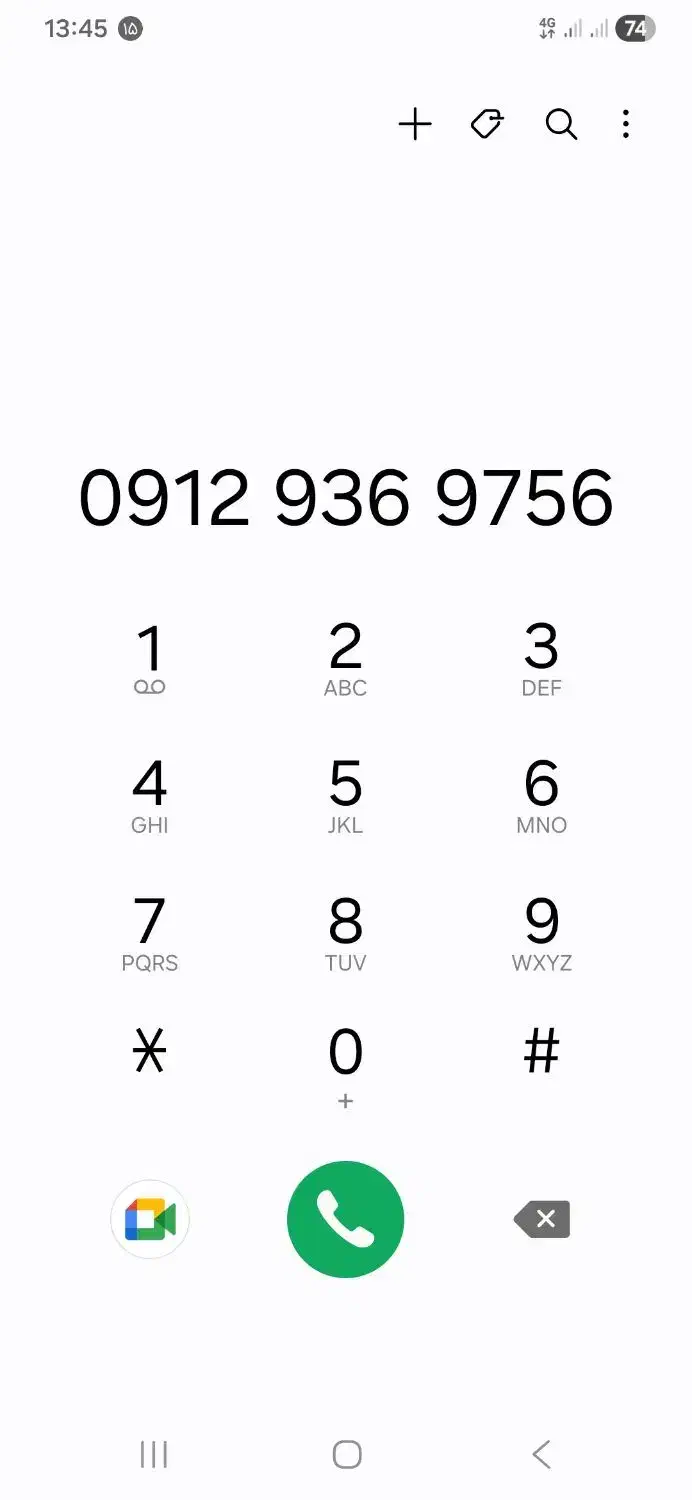
Task: Enter digit 2 on the keypad
Action: [345, 658]
